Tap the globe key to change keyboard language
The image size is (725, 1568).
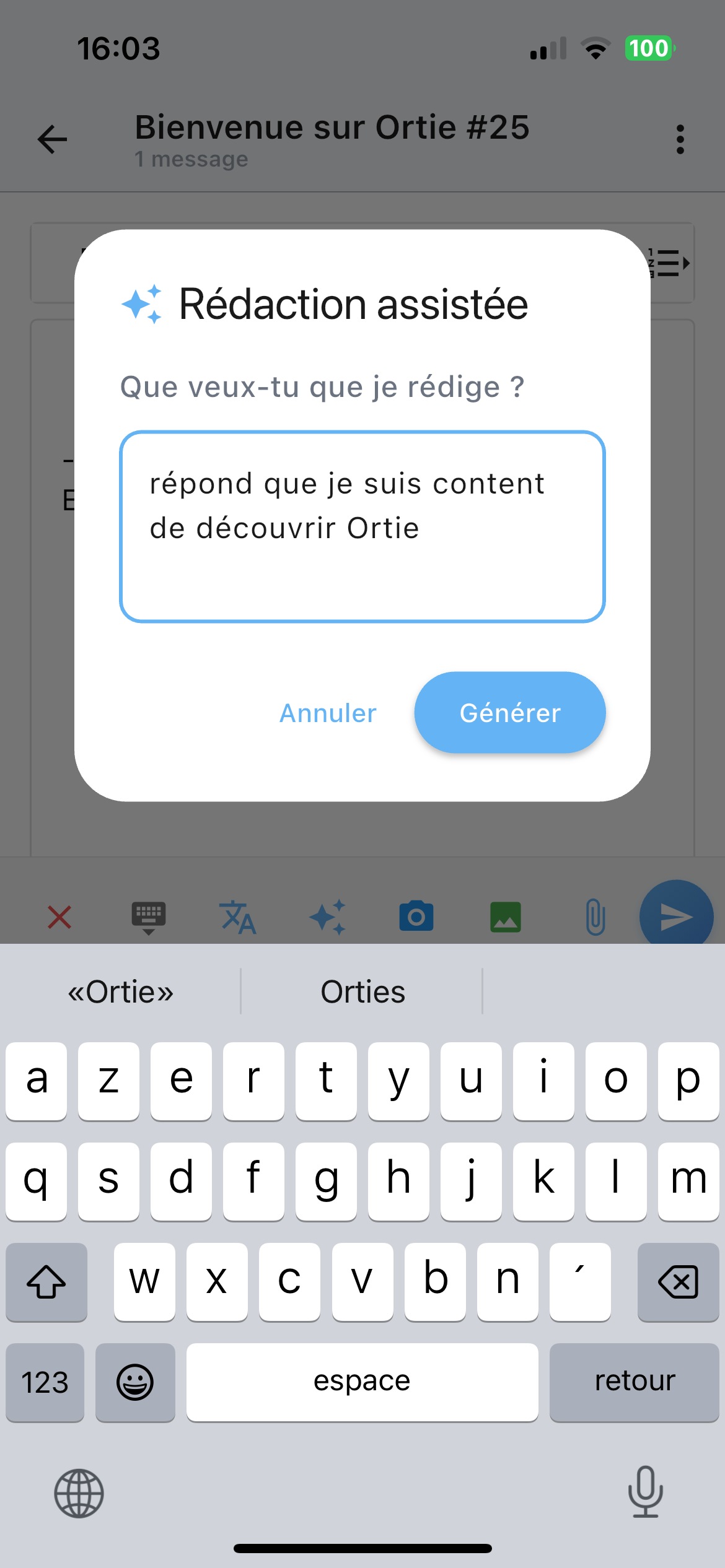(79, 1493)
